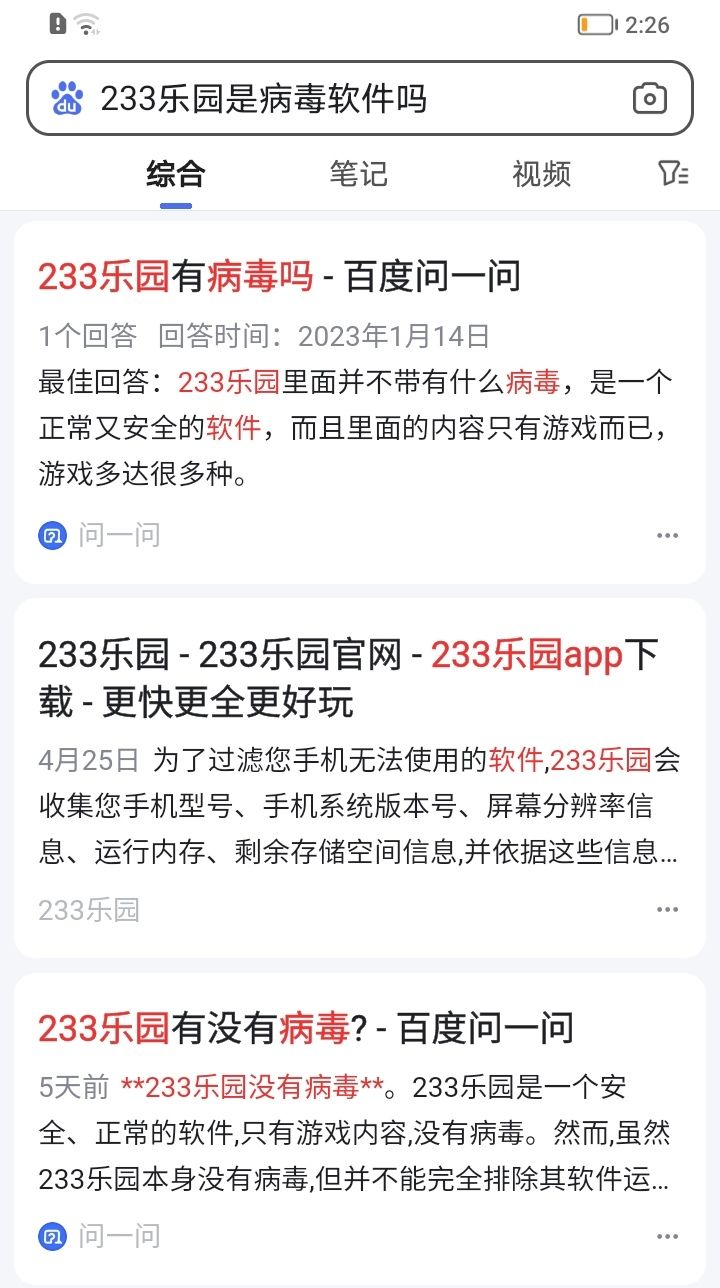Open result 233乐园有没有病毒? - 百度问一问
720x1288 pixels.
coord(306,1028)
